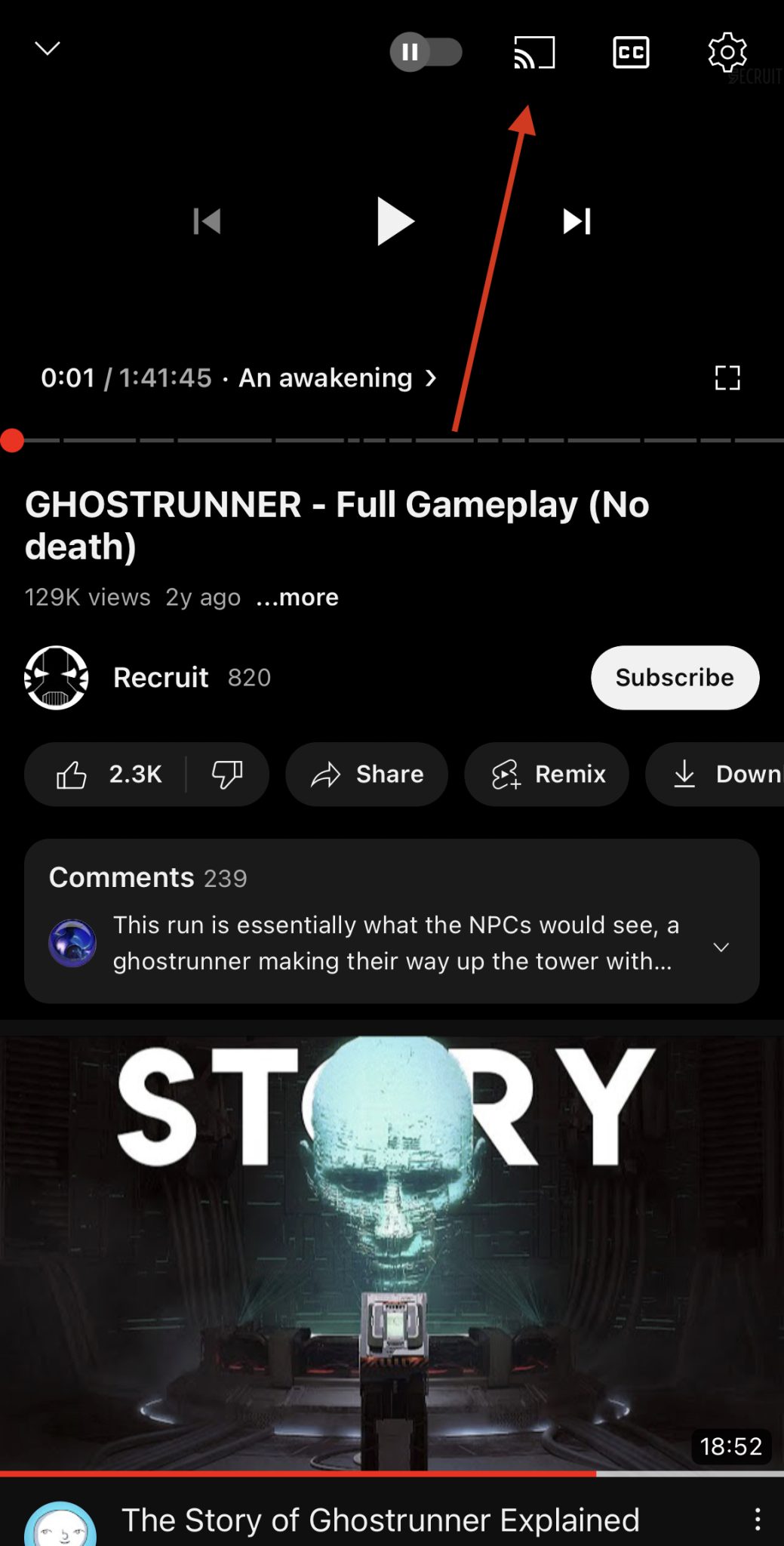Skip to the next video
Screen dimensions: 784x1546
[x=577, y=221]
